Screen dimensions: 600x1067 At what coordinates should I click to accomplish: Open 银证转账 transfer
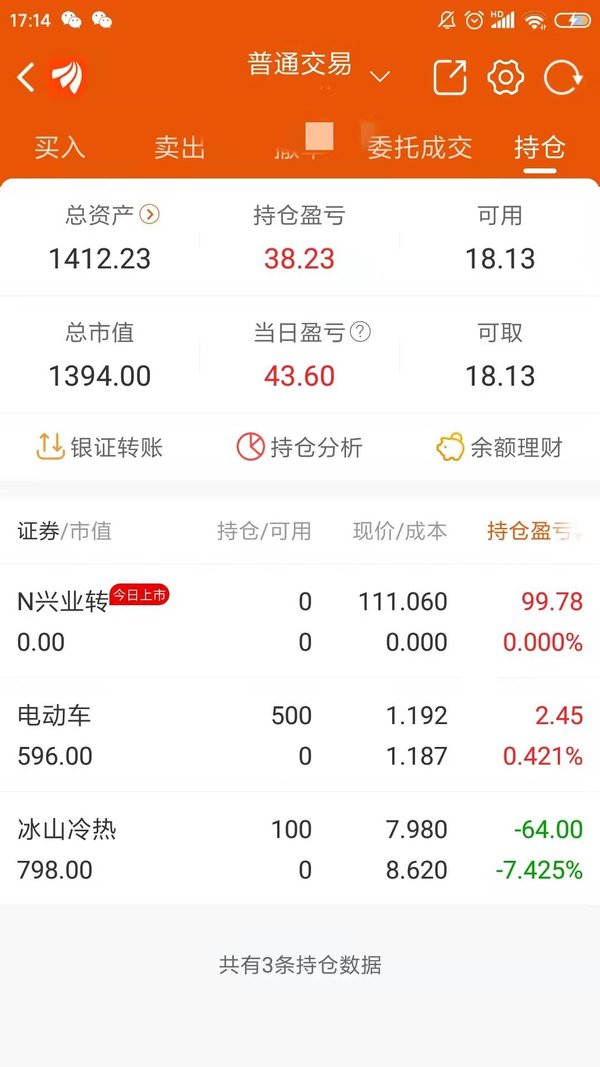tap(99, 448)
